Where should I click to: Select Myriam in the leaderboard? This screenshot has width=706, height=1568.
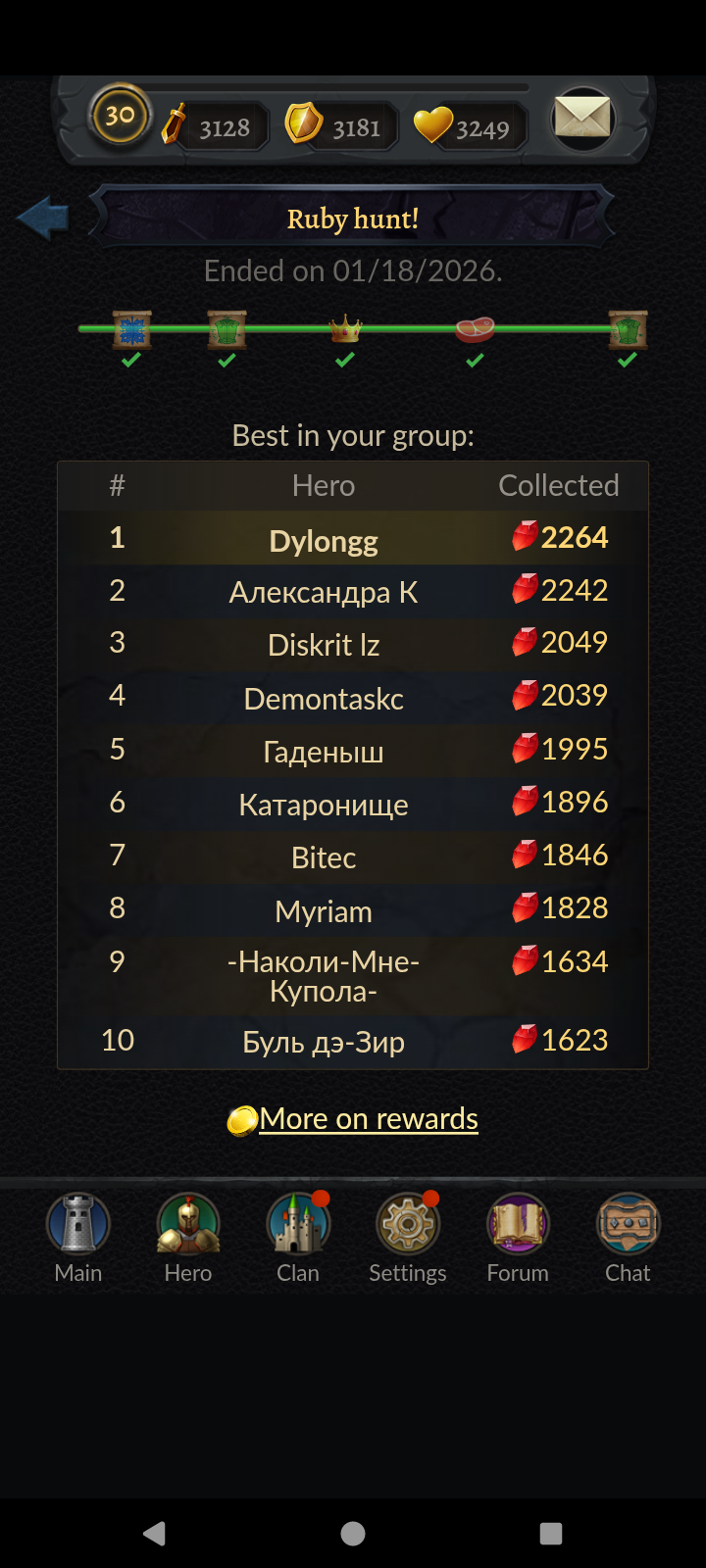coord(324,911)
